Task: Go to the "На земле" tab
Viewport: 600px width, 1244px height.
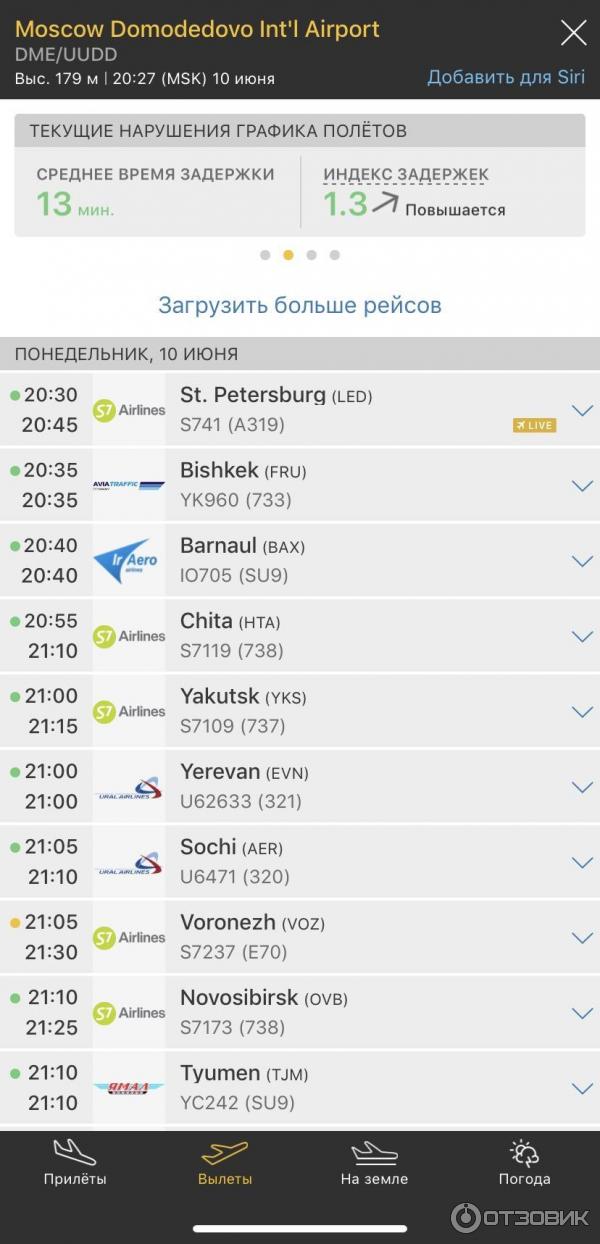Action: 374,1163
